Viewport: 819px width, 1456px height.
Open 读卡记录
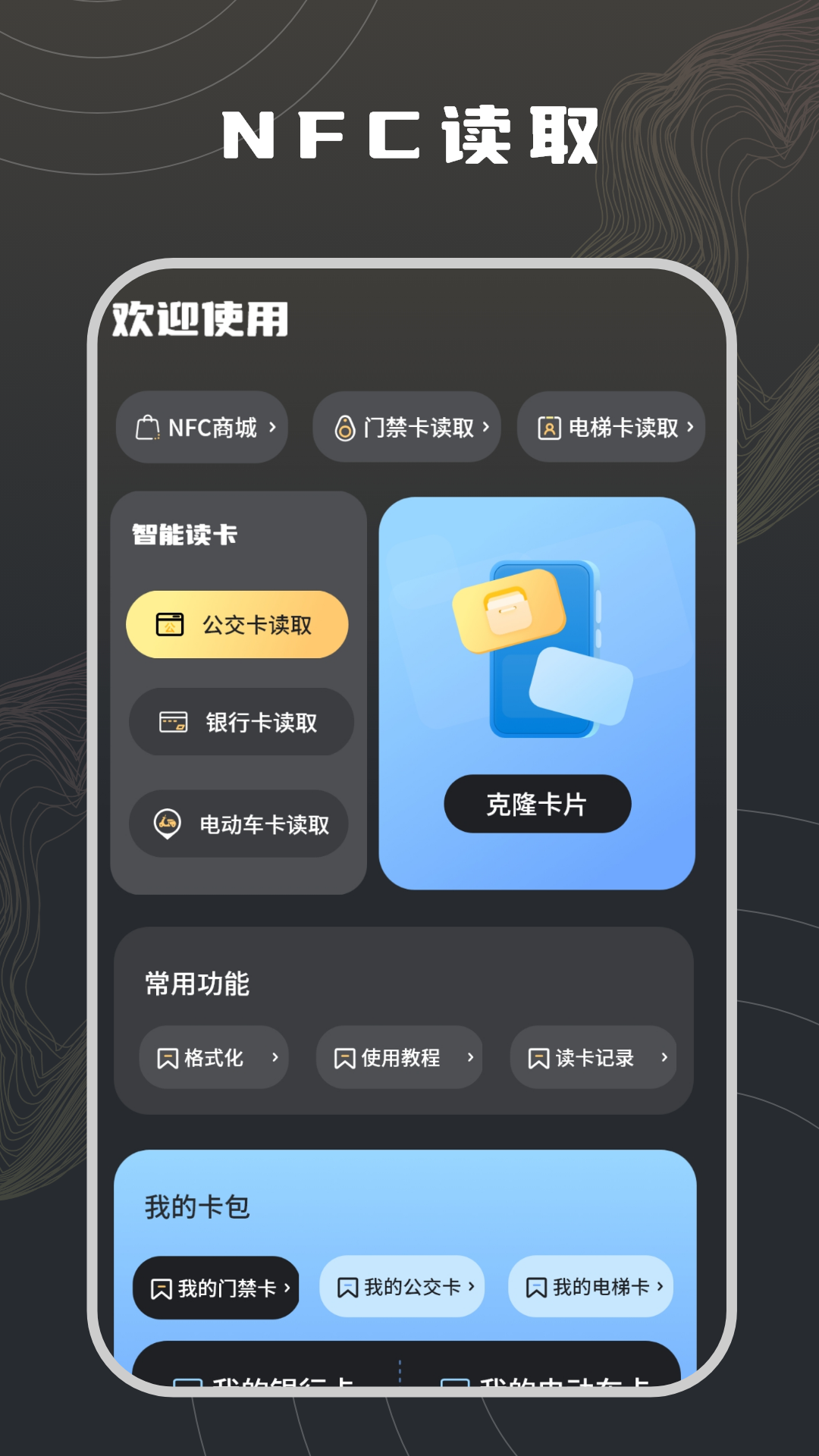tap(595, 1057)
